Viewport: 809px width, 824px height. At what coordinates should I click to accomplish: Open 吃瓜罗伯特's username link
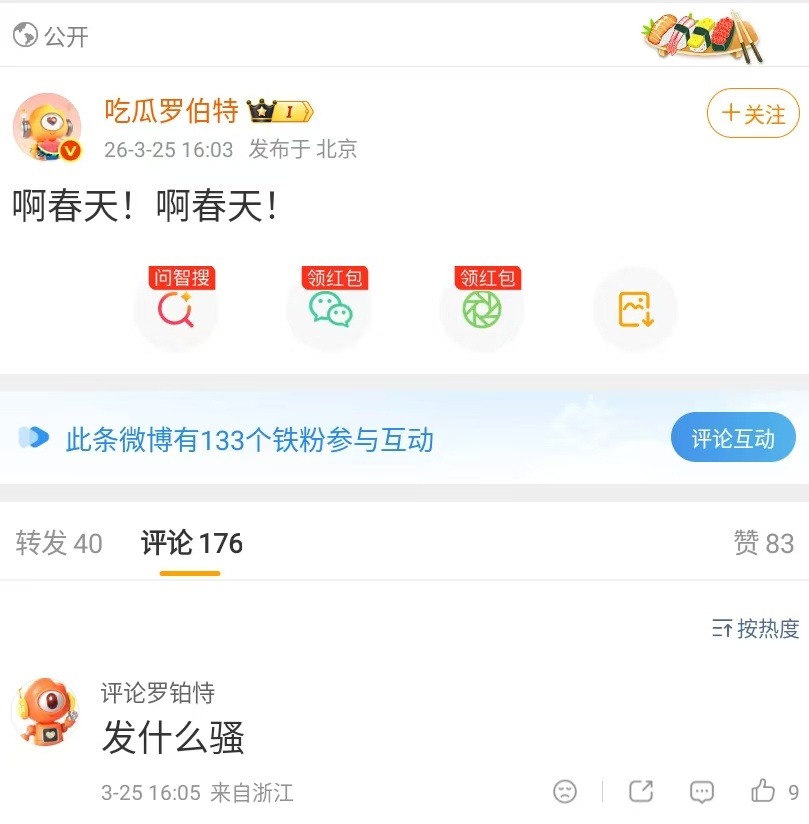[171, 111]
